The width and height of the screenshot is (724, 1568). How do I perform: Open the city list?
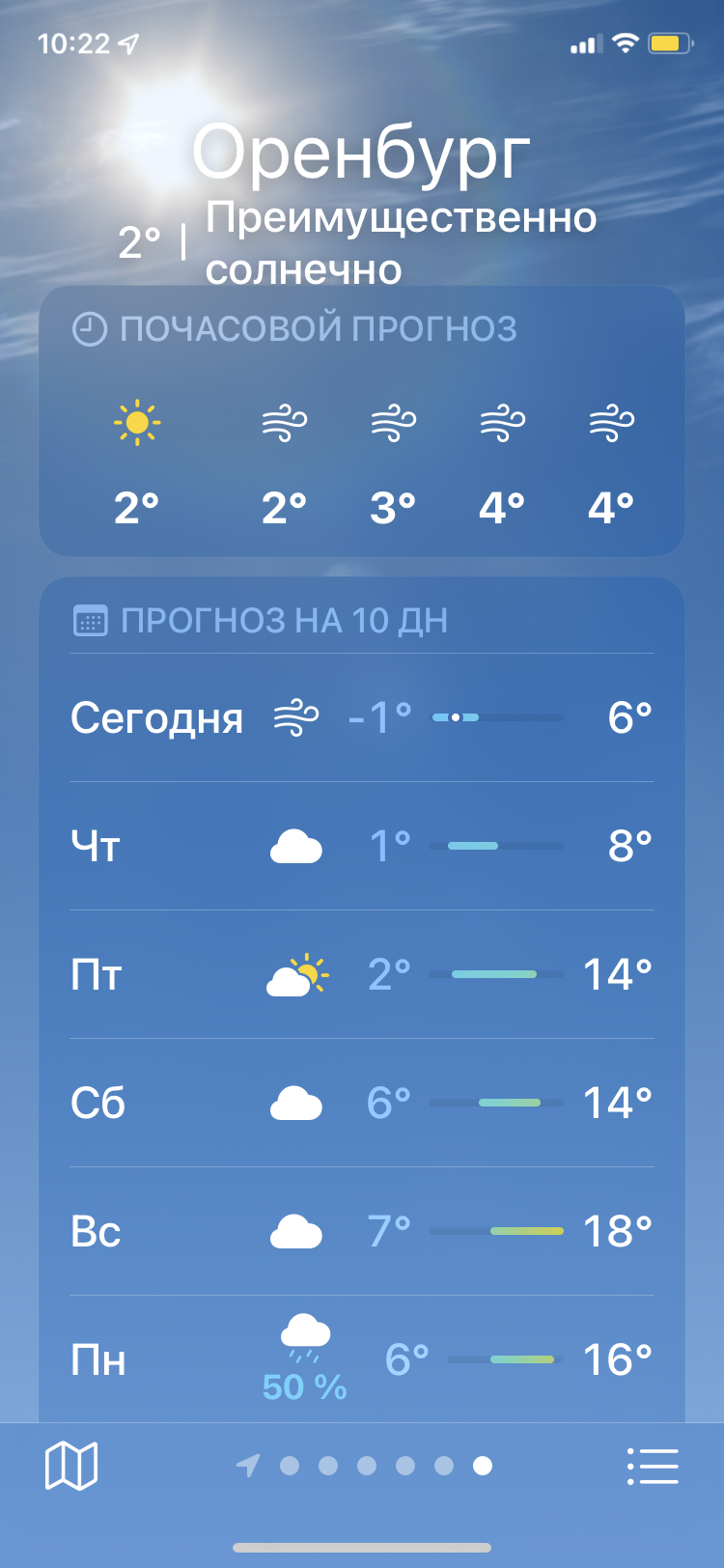(x=653, y=1466)
